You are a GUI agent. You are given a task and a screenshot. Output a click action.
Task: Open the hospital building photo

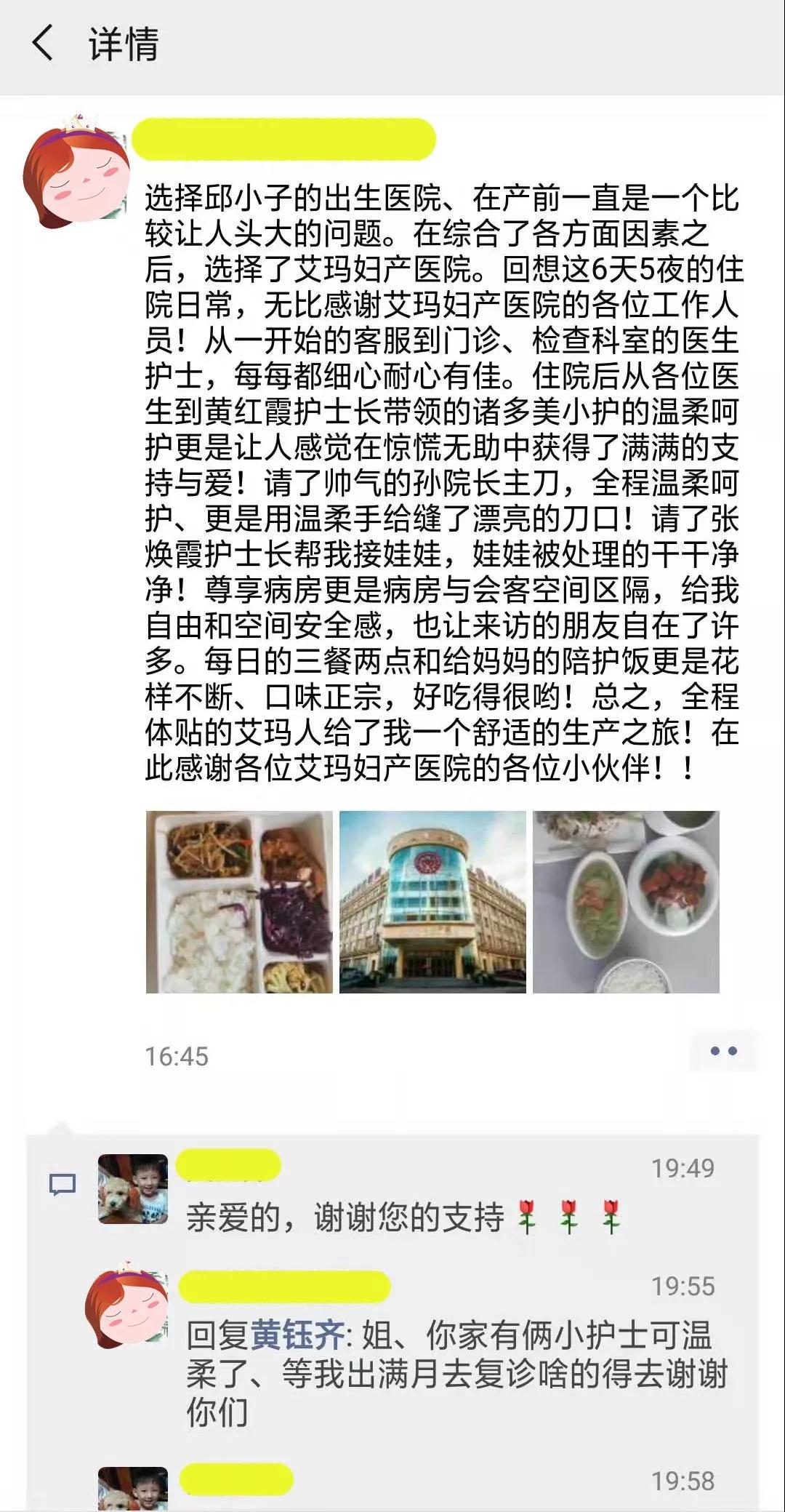click(432, 902)
